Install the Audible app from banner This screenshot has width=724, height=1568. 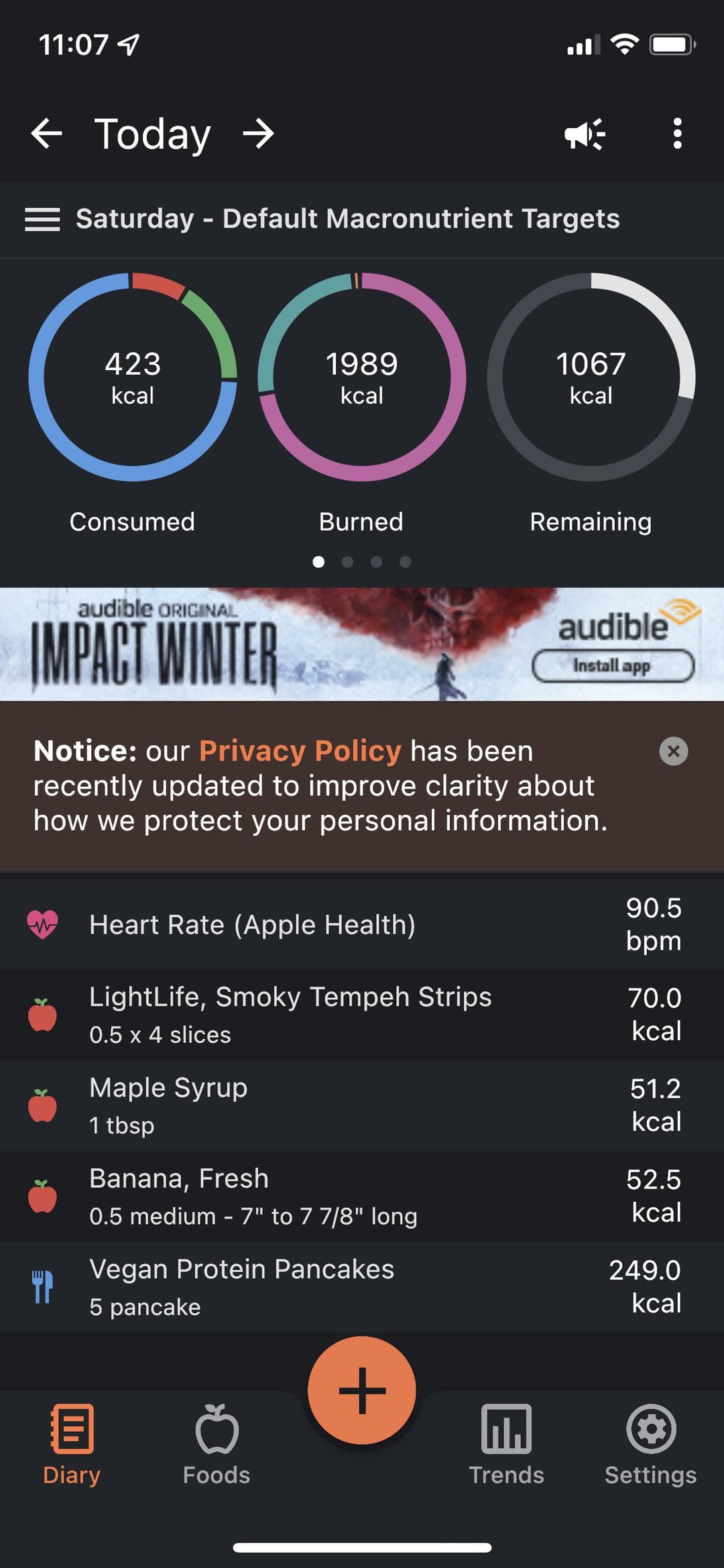pyautogui.click(x=613, y=666)
